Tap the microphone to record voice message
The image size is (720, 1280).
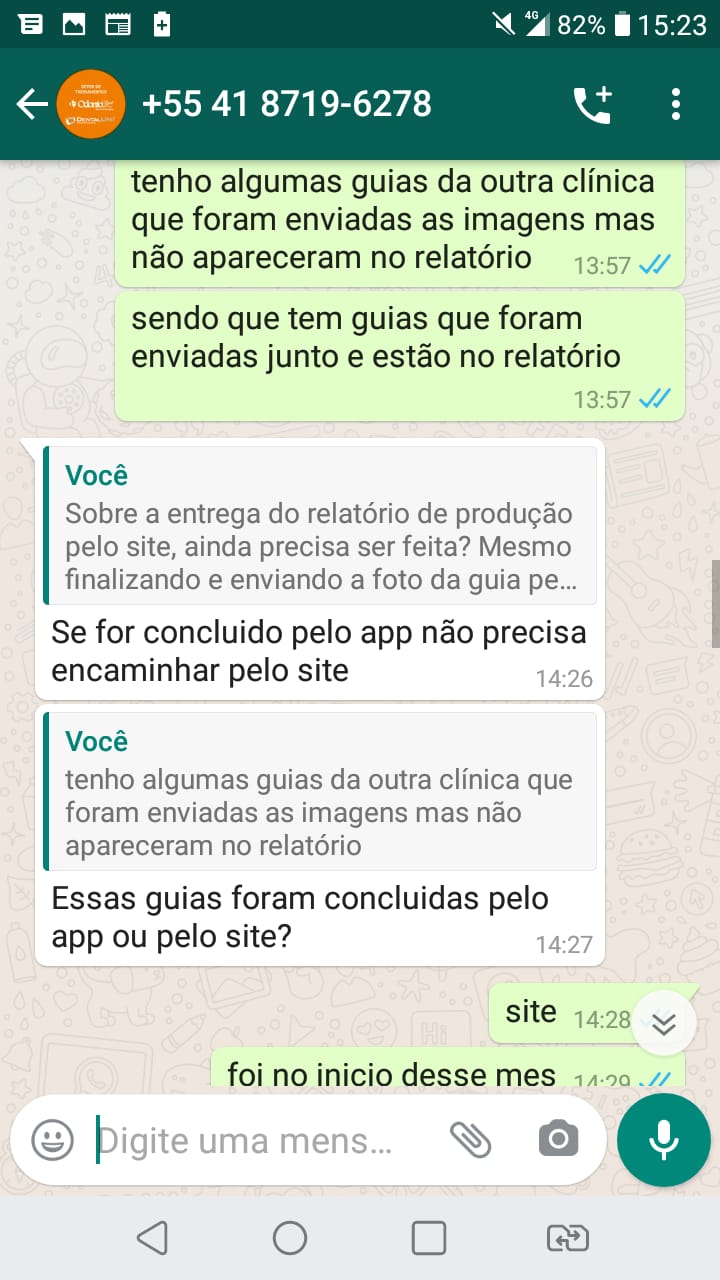(663, 1140)
